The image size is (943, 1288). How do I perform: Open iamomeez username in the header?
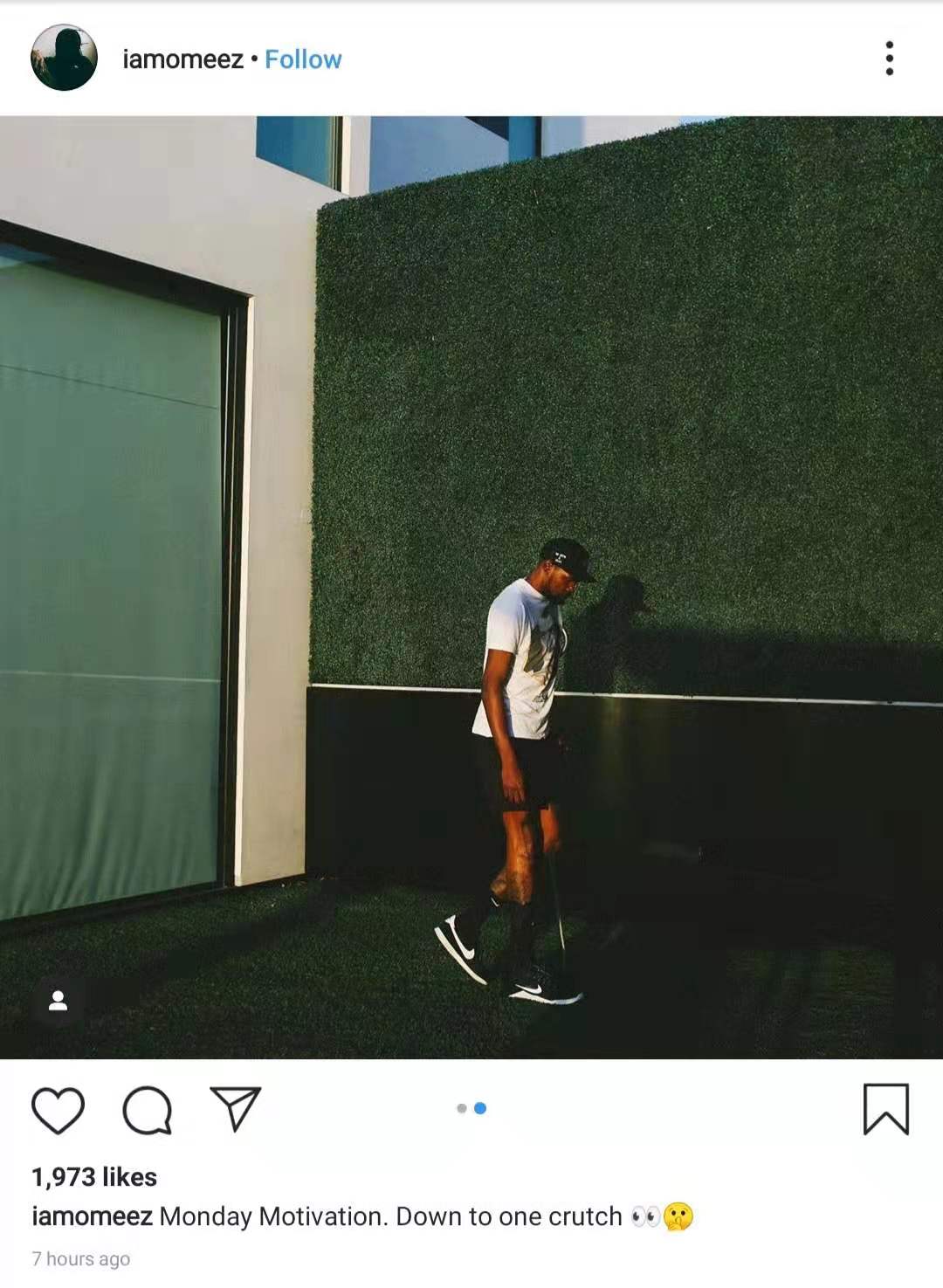182,59
